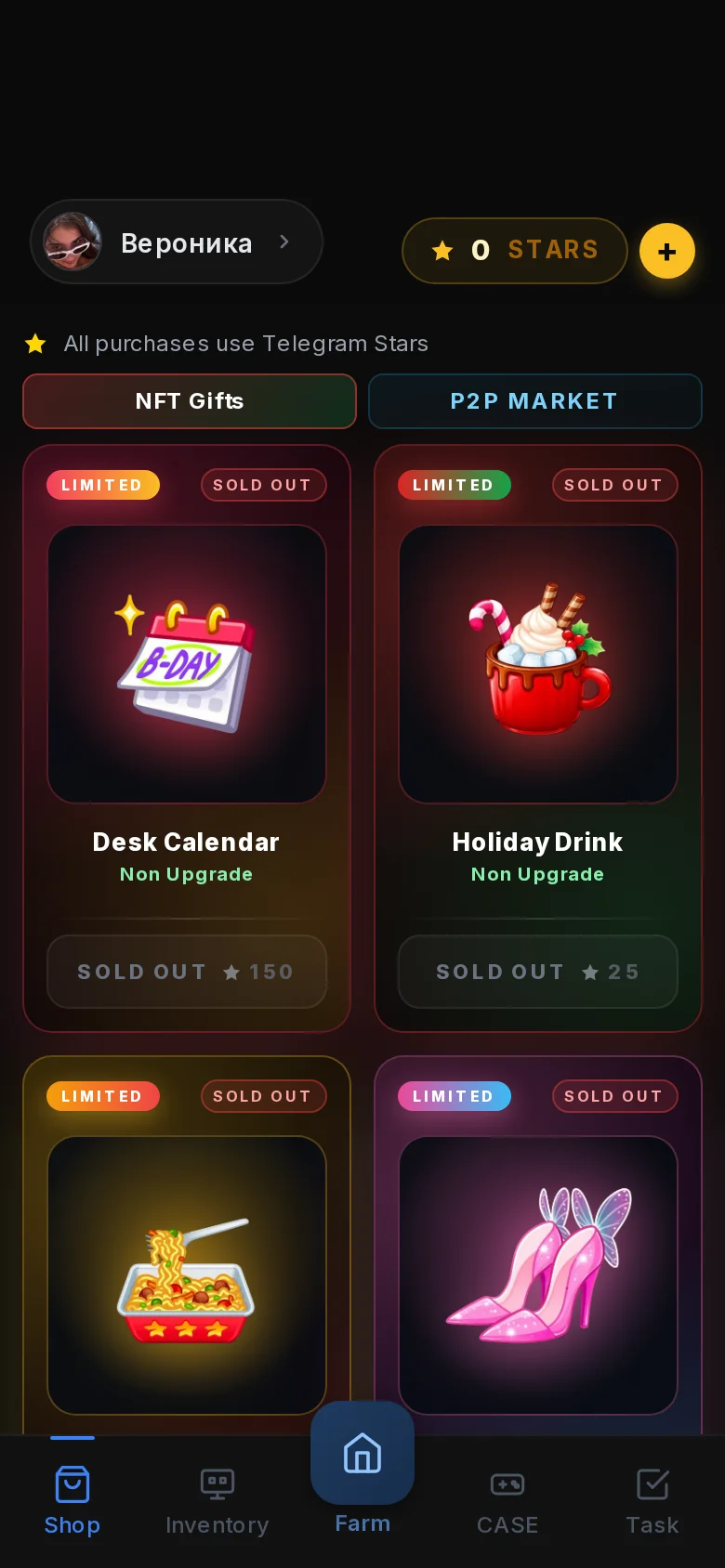The width and height of the screenshot is (725, 1568).
Task: Go to the Shop tab
Action: 72,1500
